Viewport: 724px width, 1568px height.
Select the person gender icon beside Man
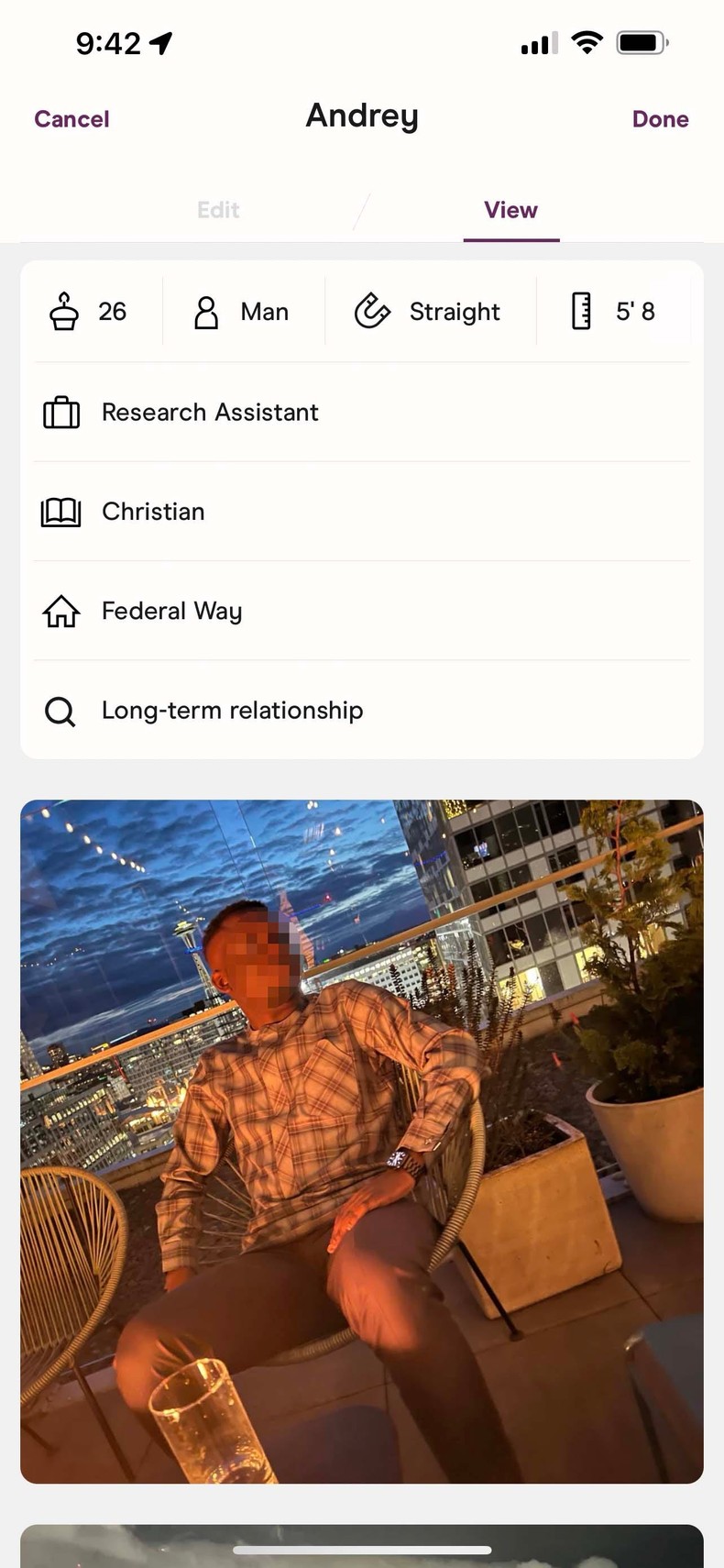(x=205, y=311)
